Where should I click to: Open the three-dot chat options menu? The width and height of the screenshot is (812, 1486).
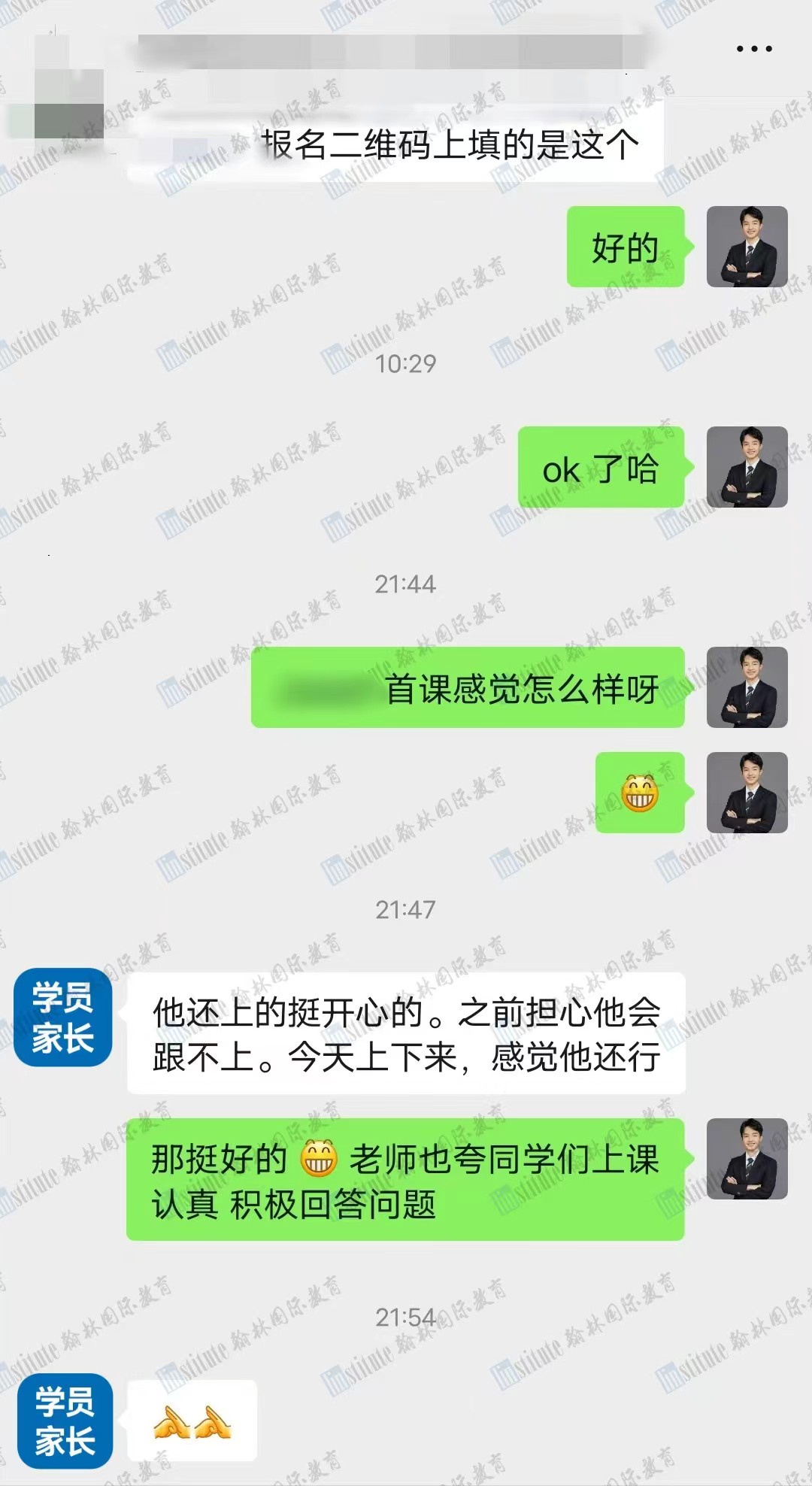753,49
